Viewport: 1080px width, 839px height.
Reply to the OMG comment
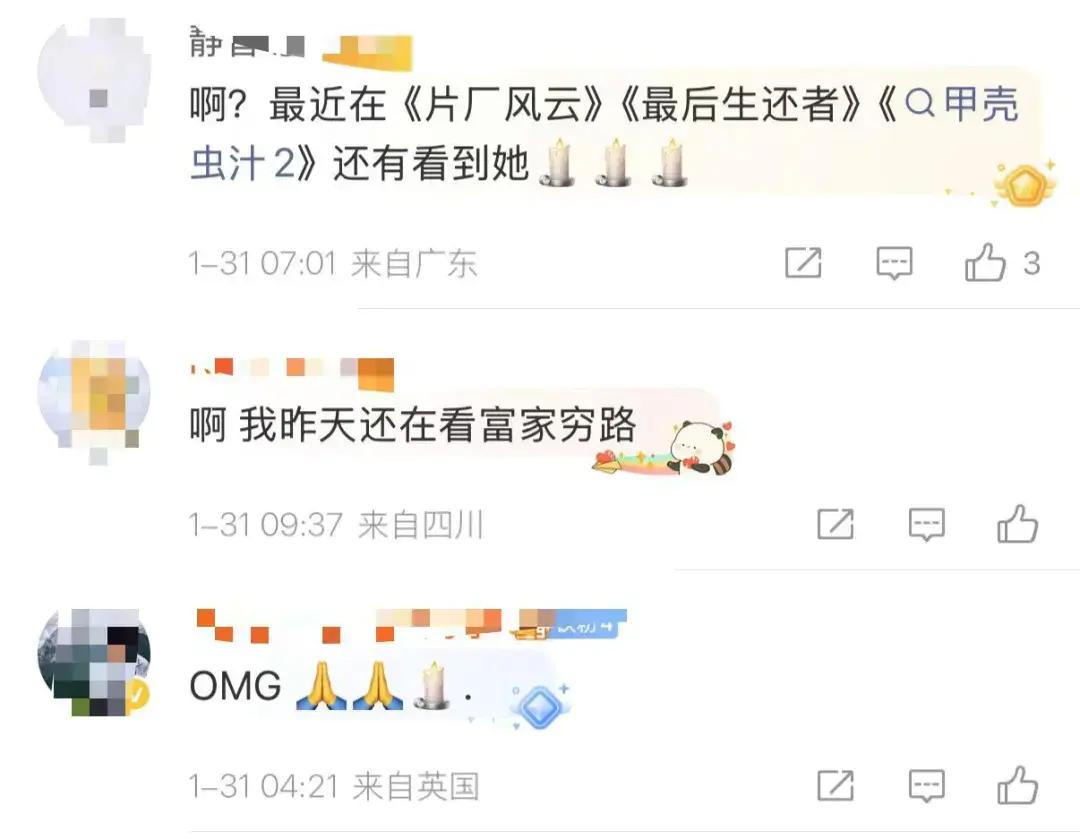(x=927, y=786)
